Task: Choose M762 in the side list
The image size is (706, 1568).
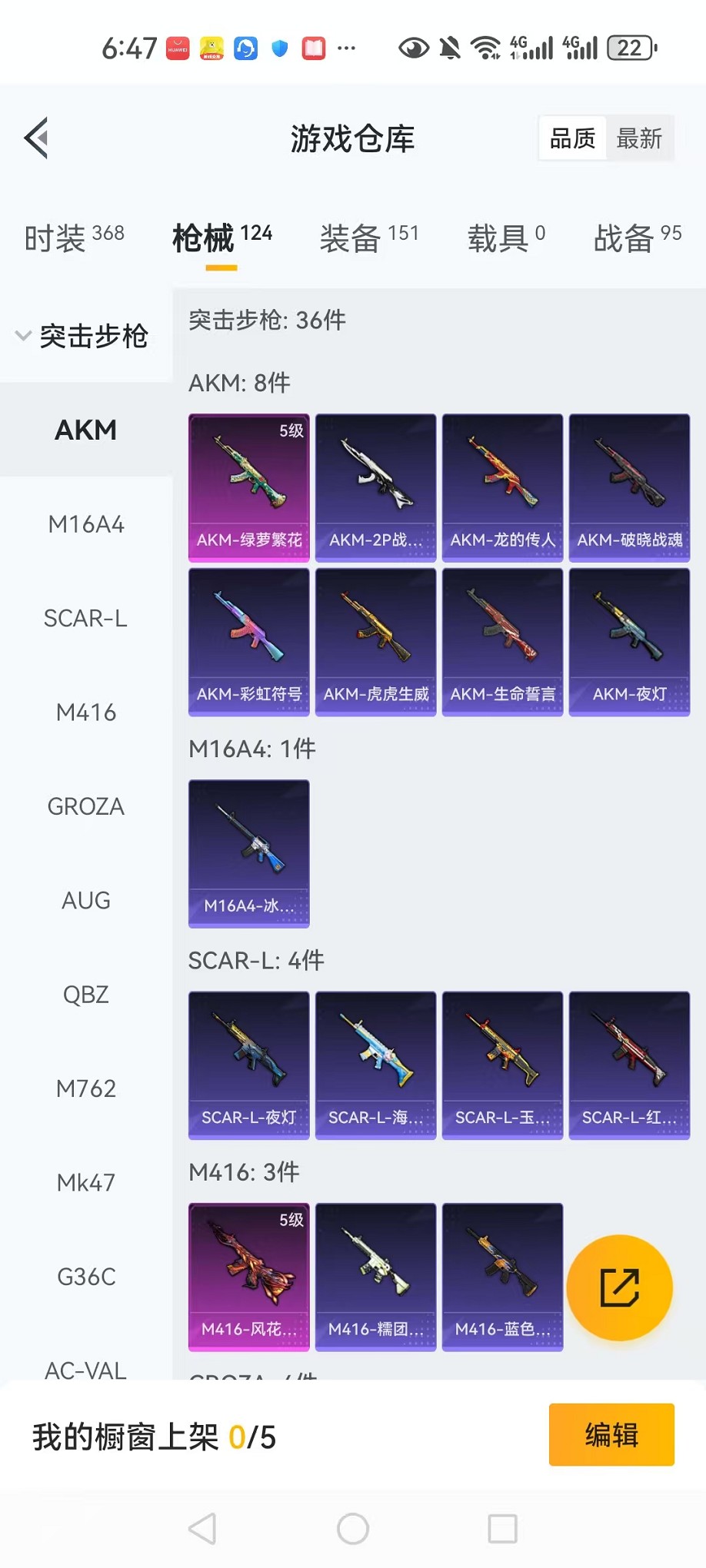Action: click(86, 1089)
